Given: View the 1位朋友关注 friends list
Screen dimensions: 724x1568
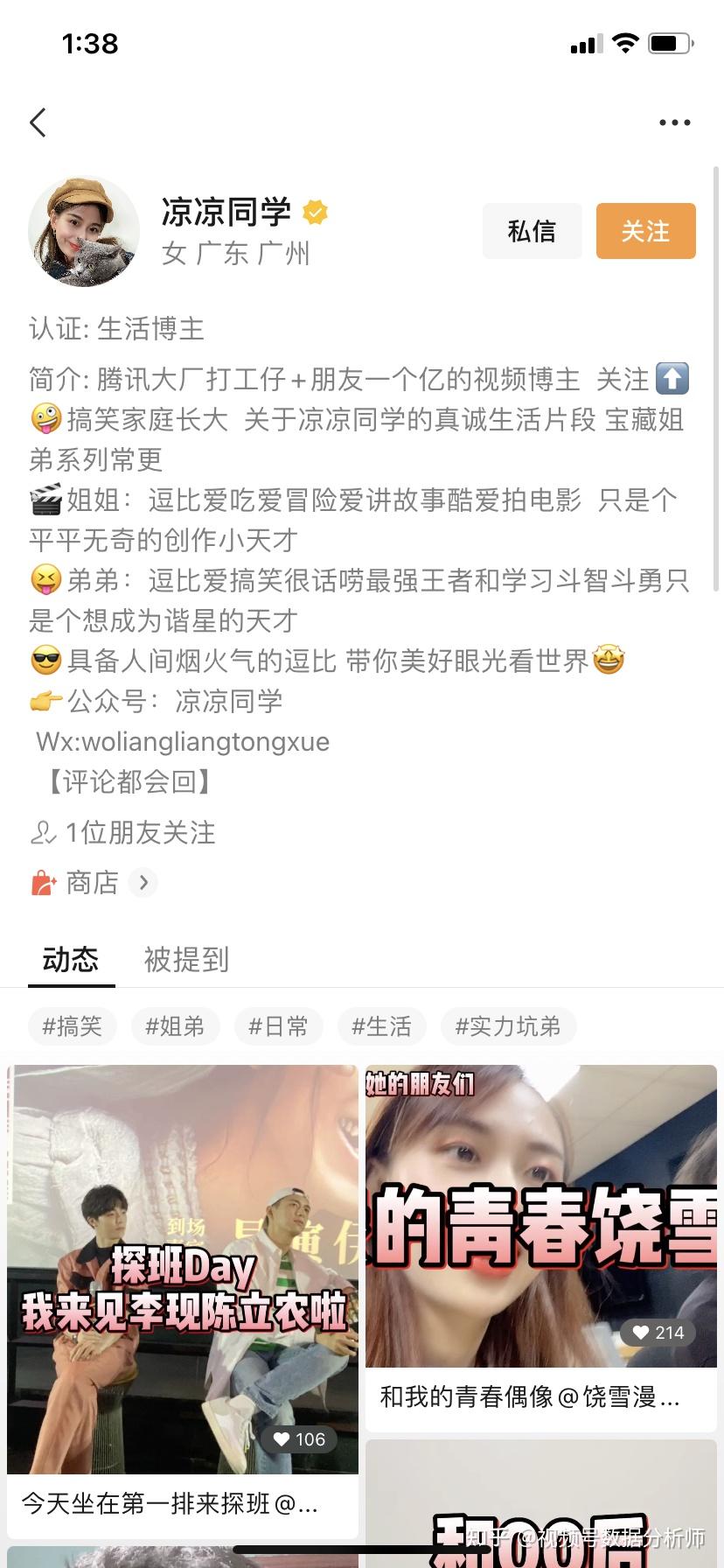Looking at the screenshot, I should click(123, 832).
